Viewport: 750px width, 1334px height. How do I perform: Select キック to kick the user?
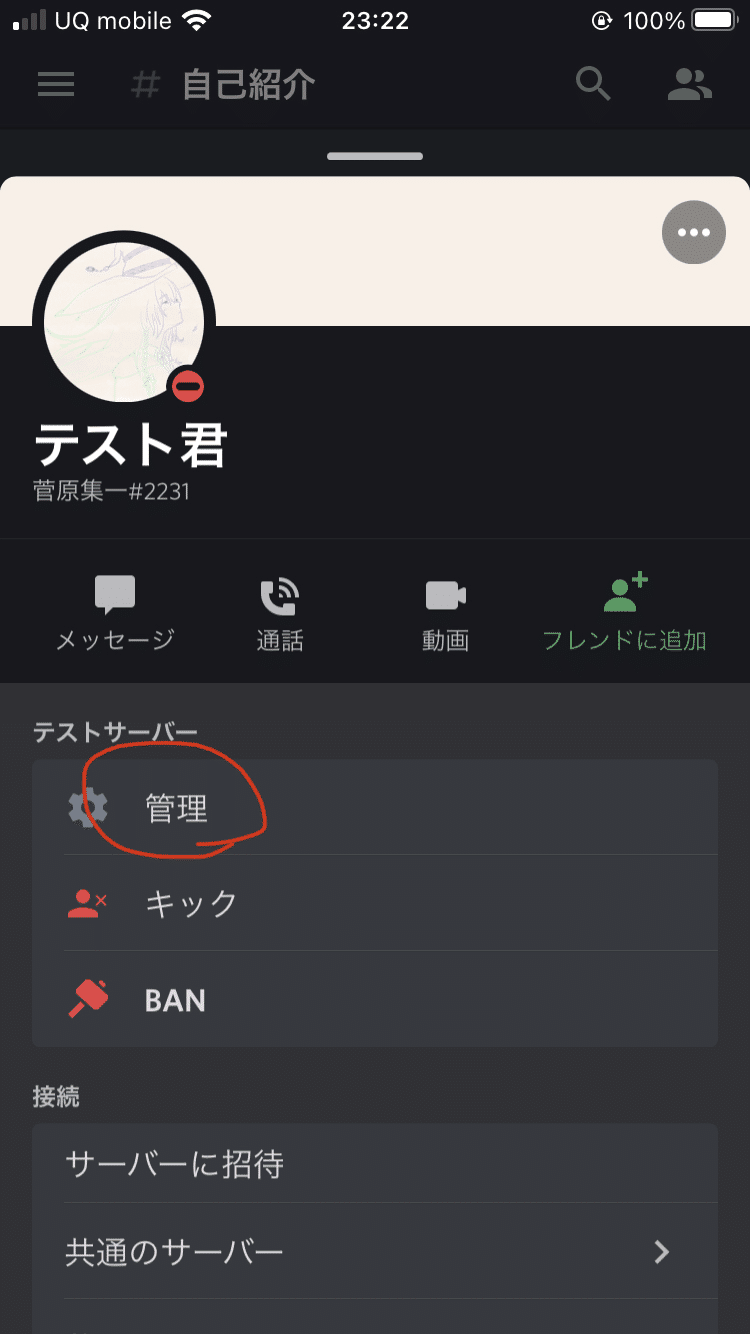375,903
